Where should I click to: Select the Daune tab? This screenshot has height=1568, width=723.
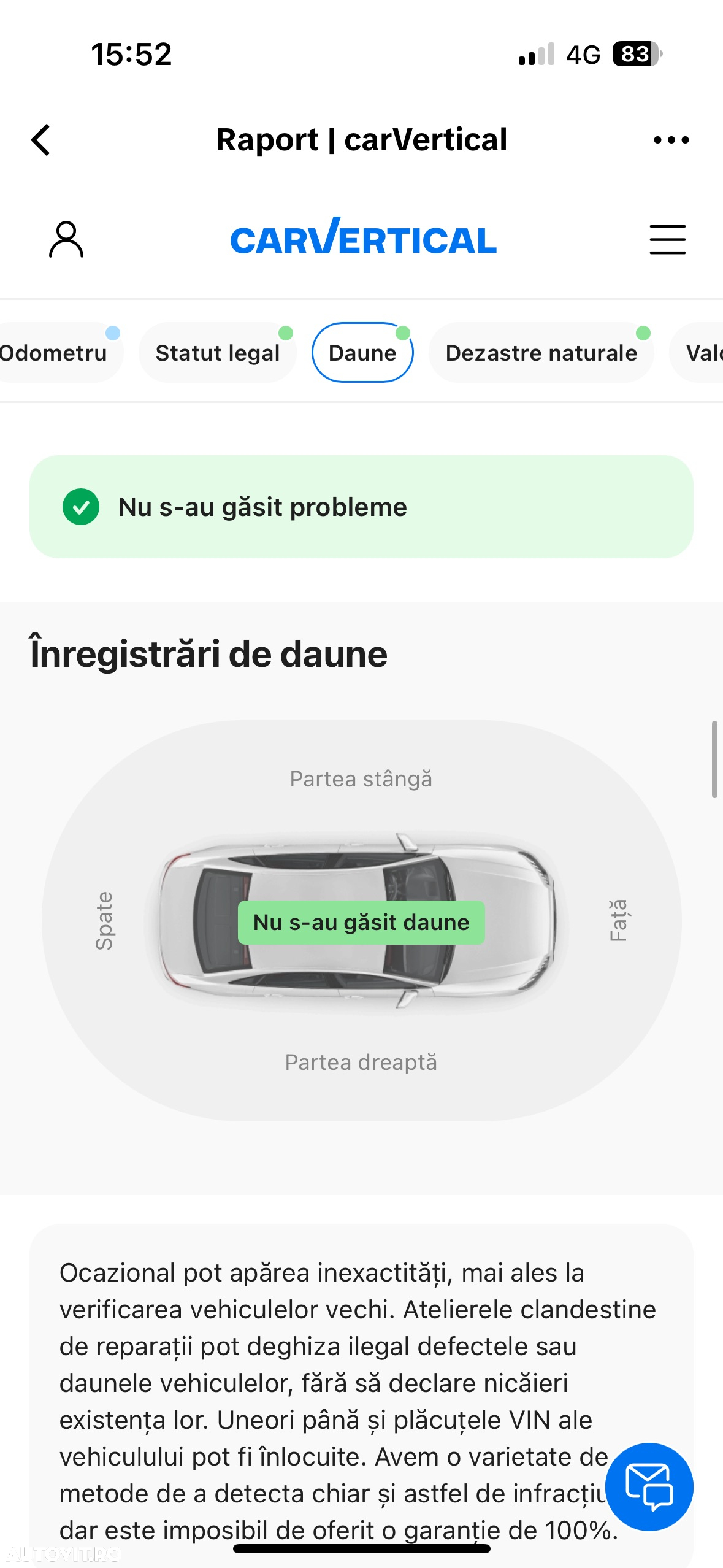[362, 353]
